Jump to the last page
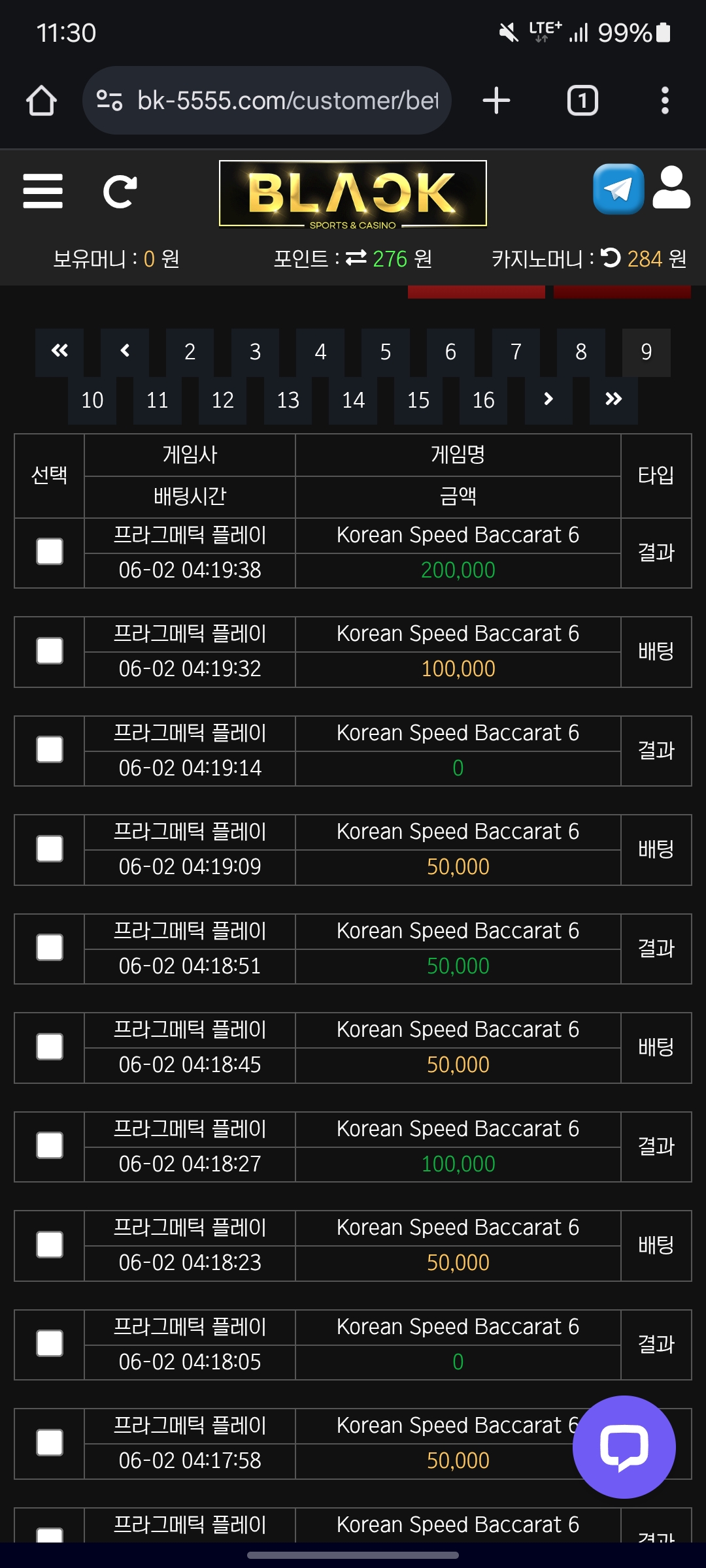 click(x=614, y=400)
